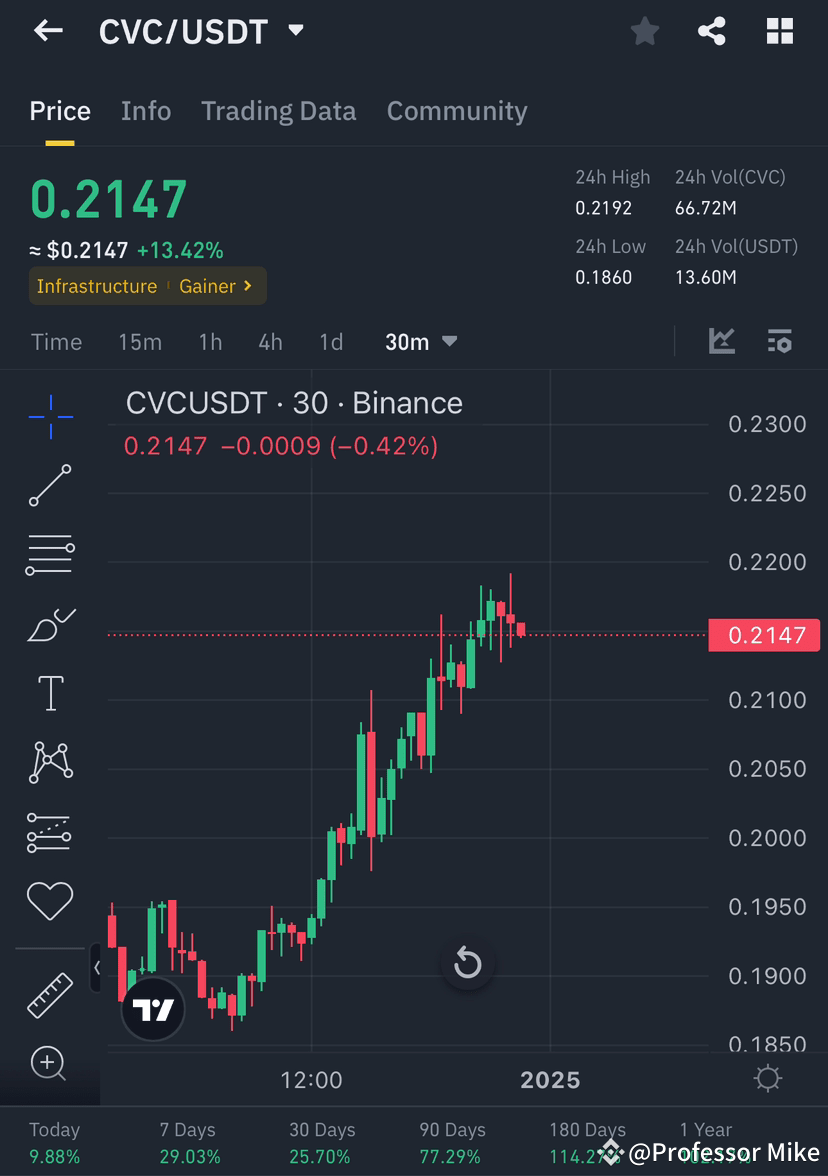Select the Brush drawing tool
Viewport: 828px width, 1176px height.
[50, 623]
